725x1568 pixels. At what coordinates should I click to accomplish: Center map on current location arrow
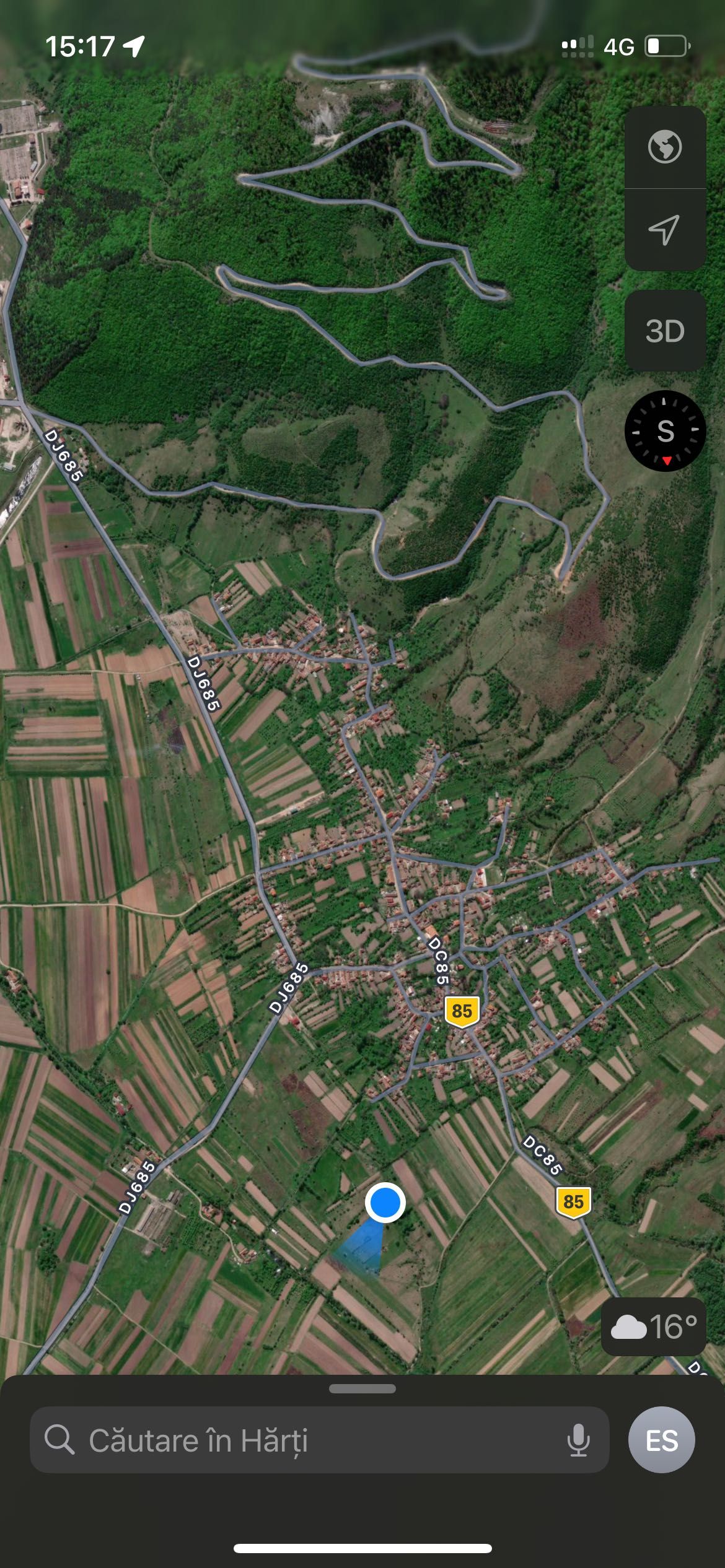click(665, 230)
